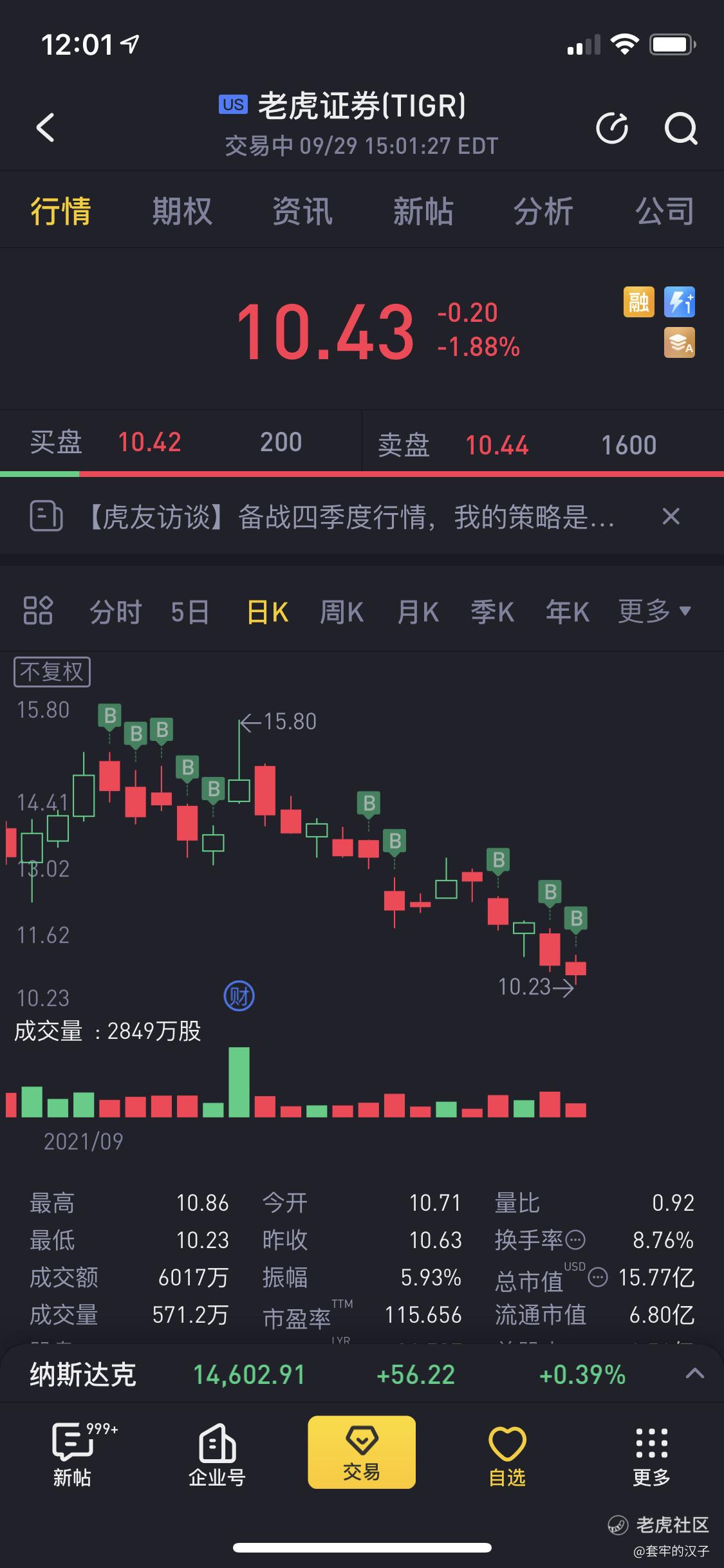
Task: Switch chart to 5日 view
Action: coord(190,611)
